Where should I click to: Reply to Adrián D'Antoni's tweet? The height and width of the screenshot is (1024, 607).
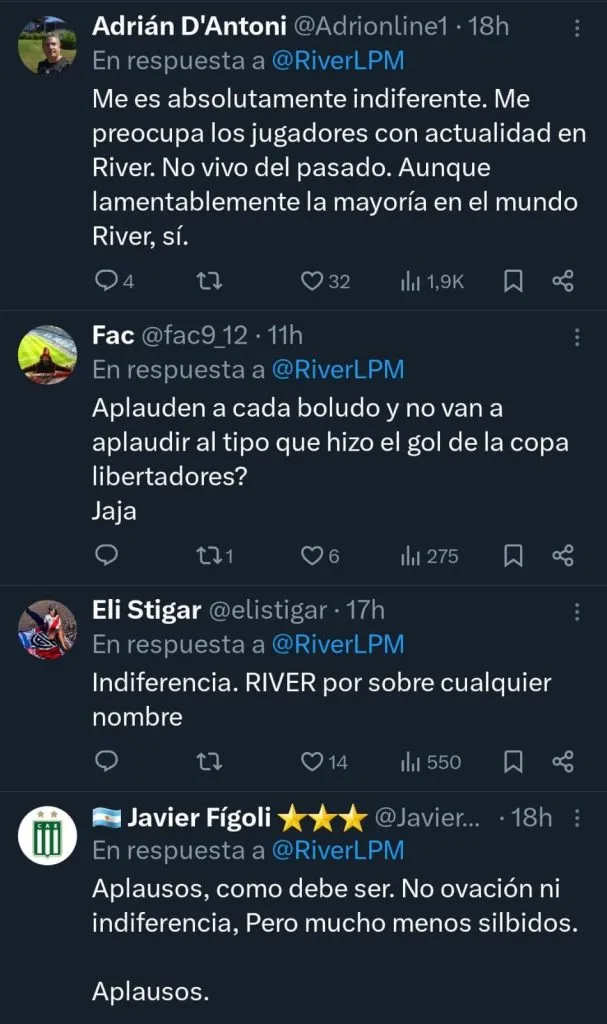click(106, 282)
